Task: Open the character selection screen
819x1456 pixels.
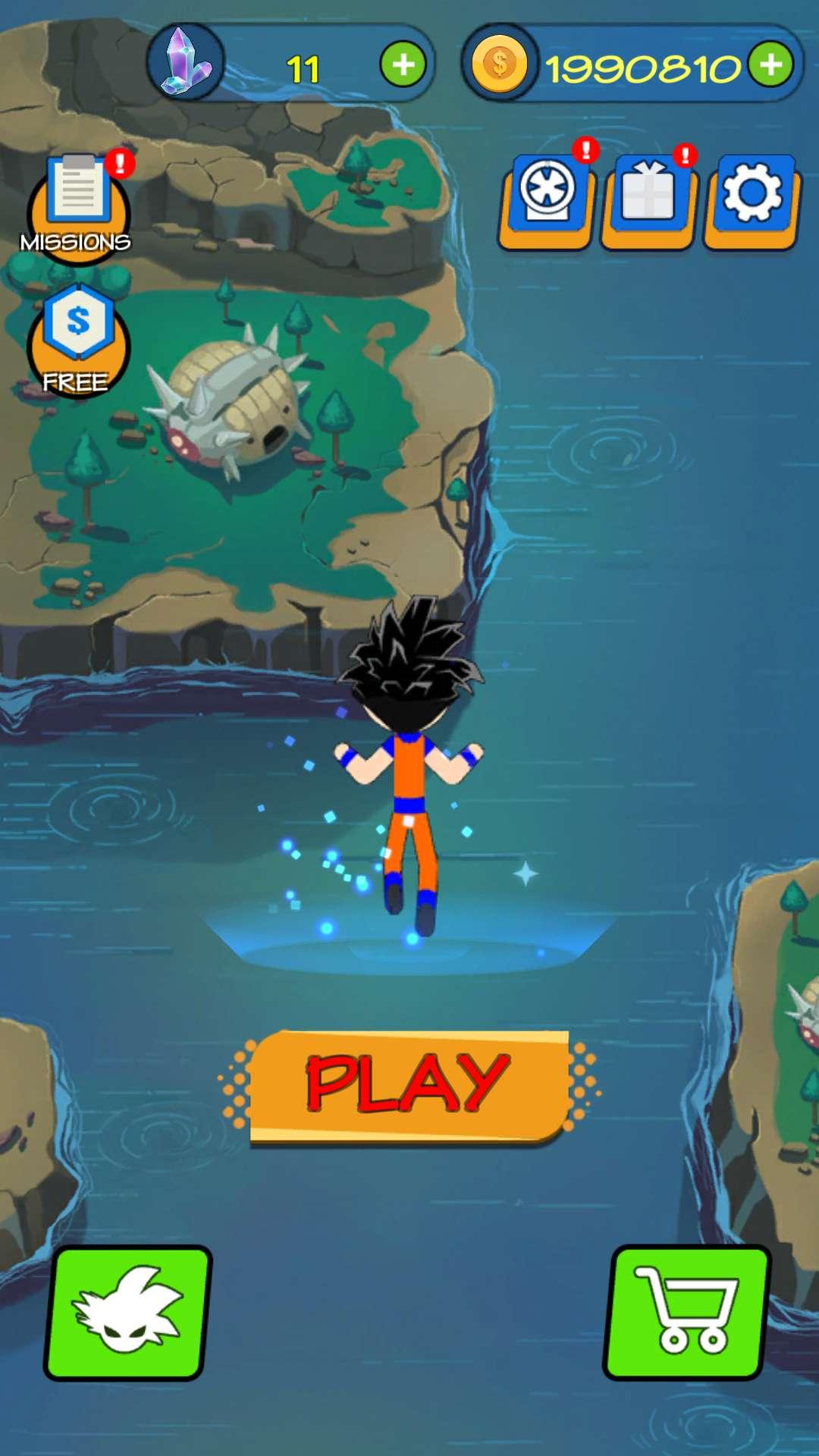Action: (127, 1312)
